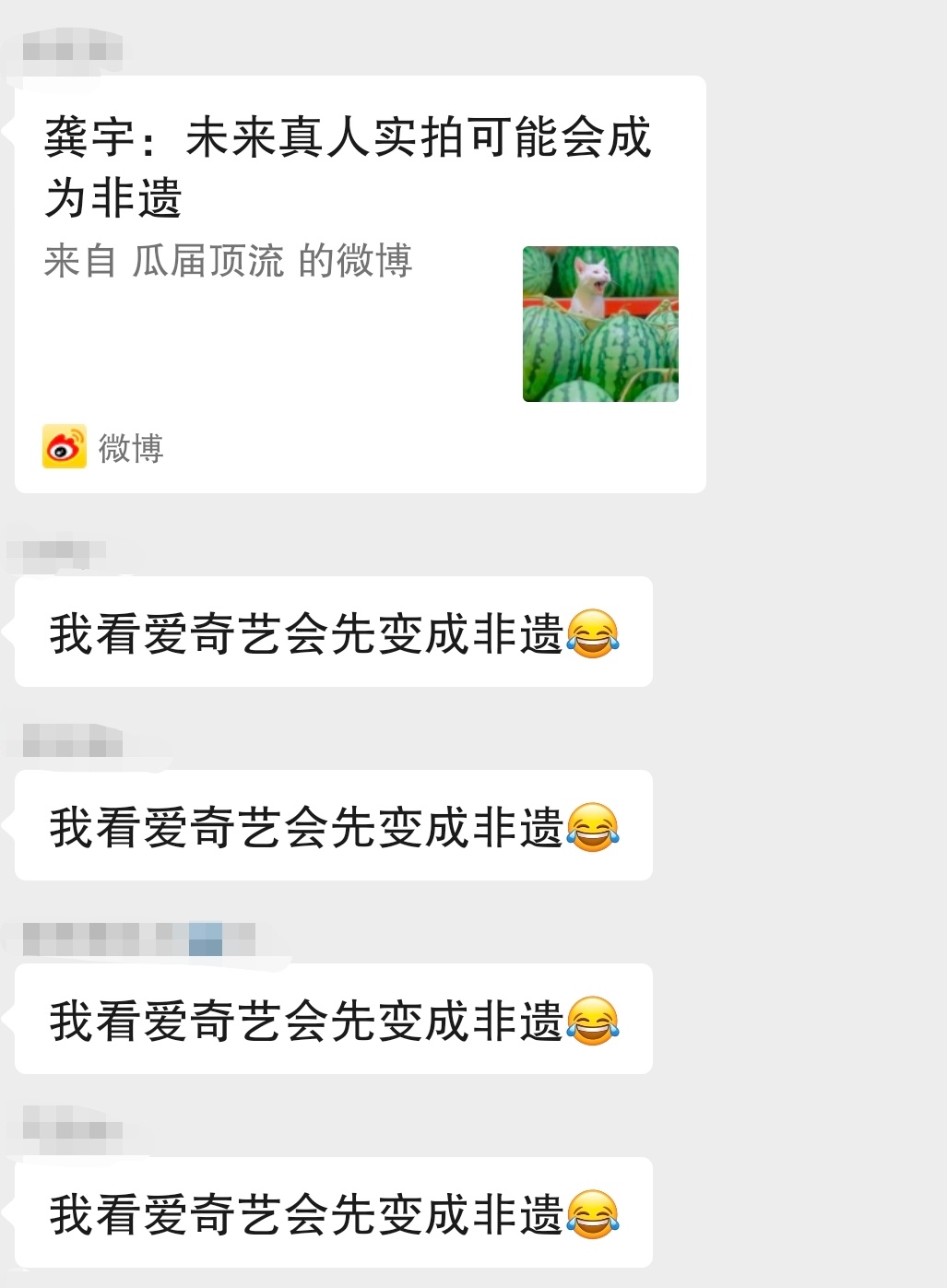947x1288 pixels.
Task: Tap the third reply's chat bubble
Action: 332,1020
